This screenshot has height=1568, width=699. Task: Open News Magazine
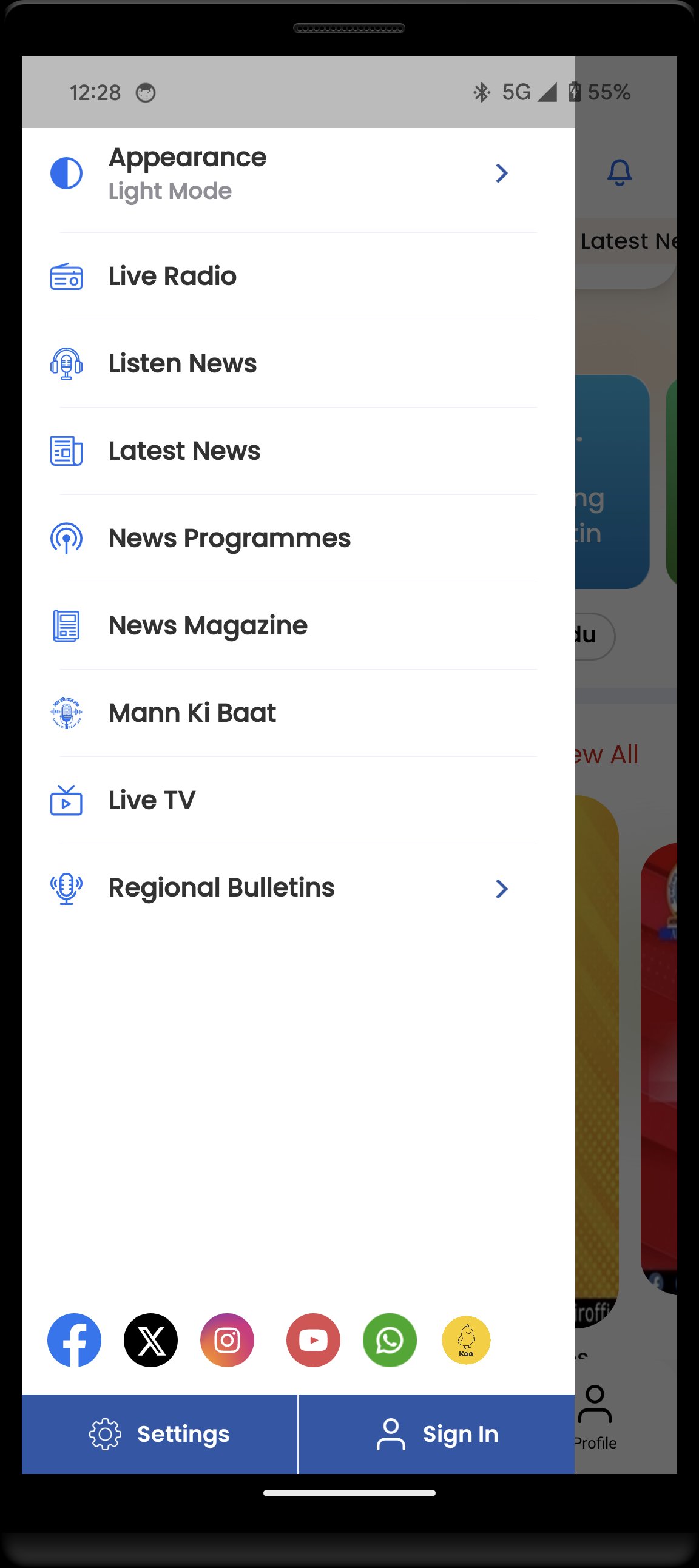click(280, 626)
